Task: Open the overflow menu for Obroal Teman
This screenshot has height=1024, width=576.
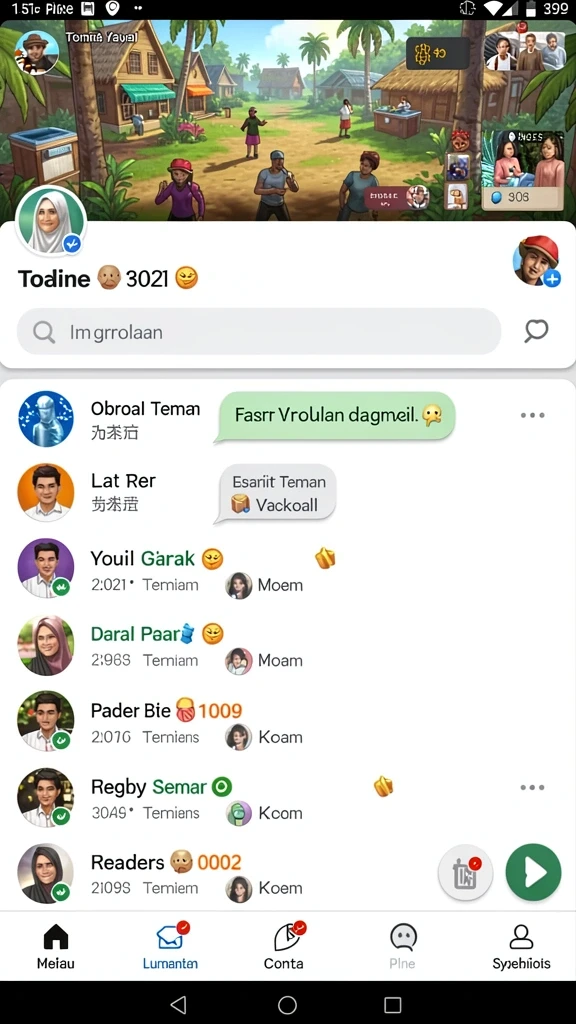Action: click(532, 415)
